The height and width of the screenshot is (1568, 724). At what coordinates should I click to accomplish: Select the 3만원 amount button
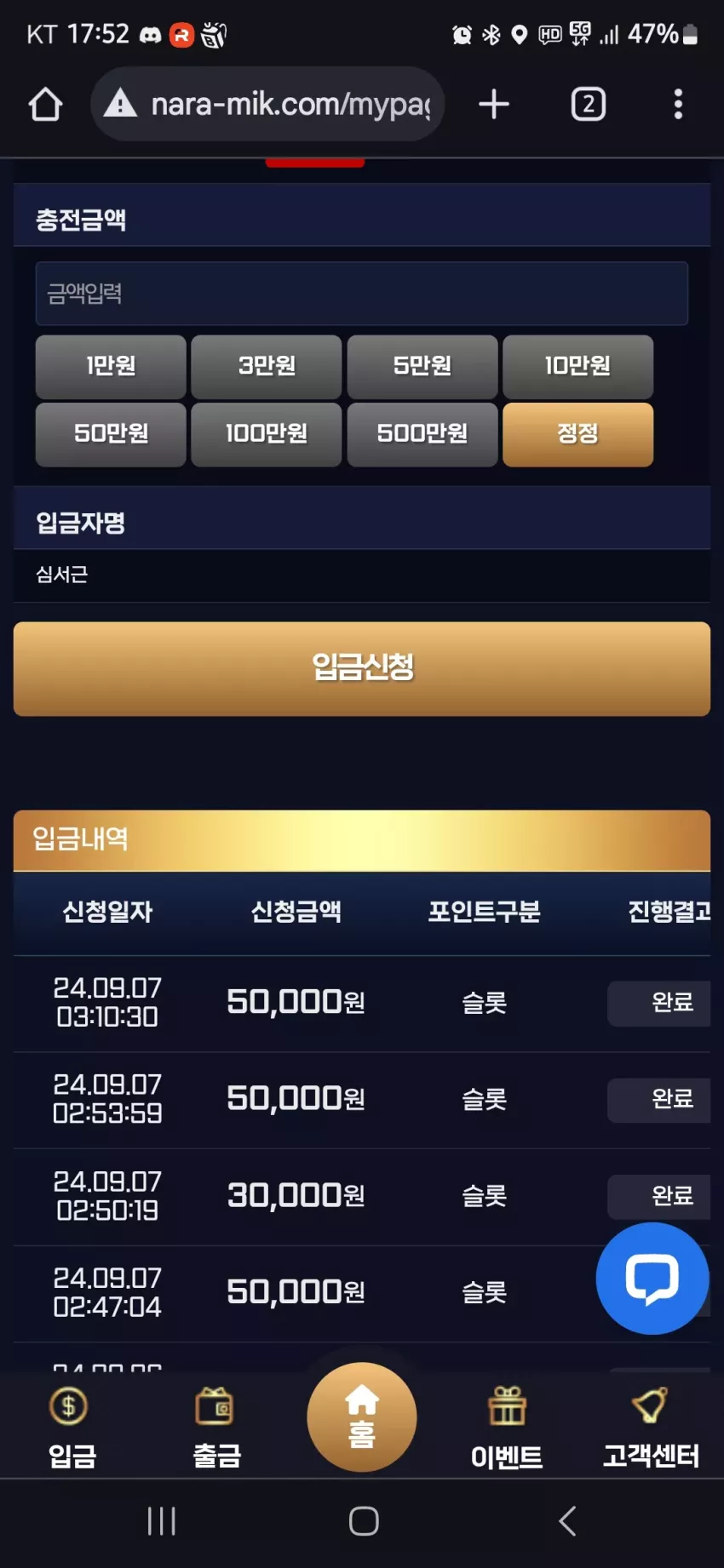[267, 367]
